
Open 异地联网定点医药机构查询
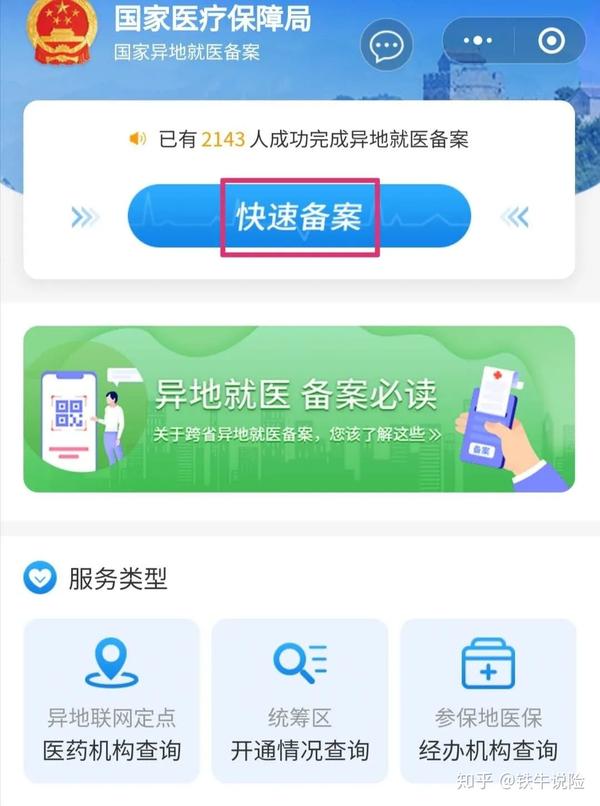[x=111, y=700]
